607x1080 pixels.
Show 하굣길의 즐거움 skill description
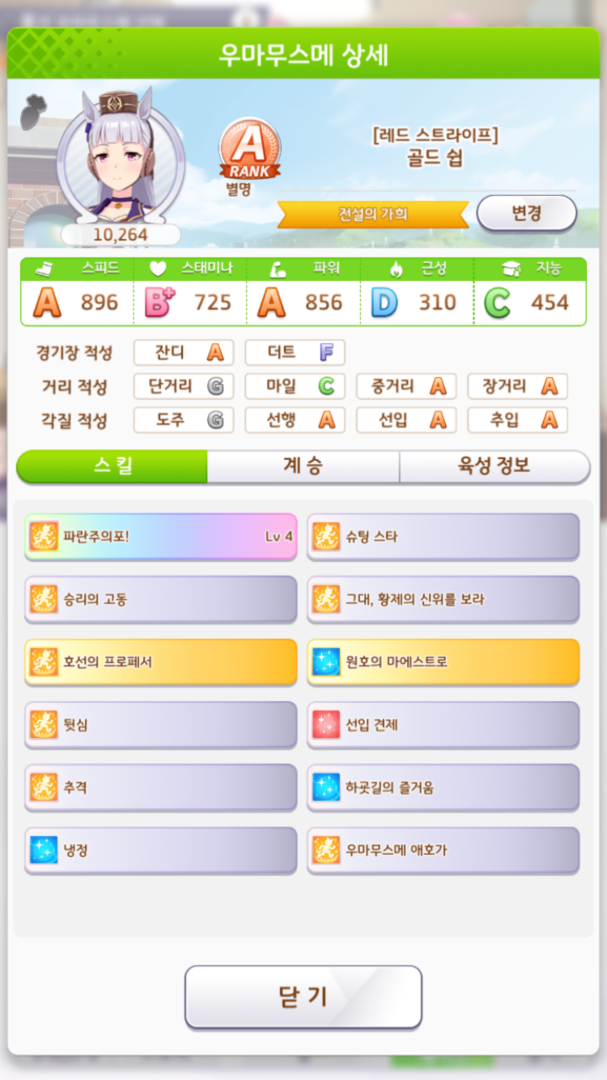tap(443, 787)
